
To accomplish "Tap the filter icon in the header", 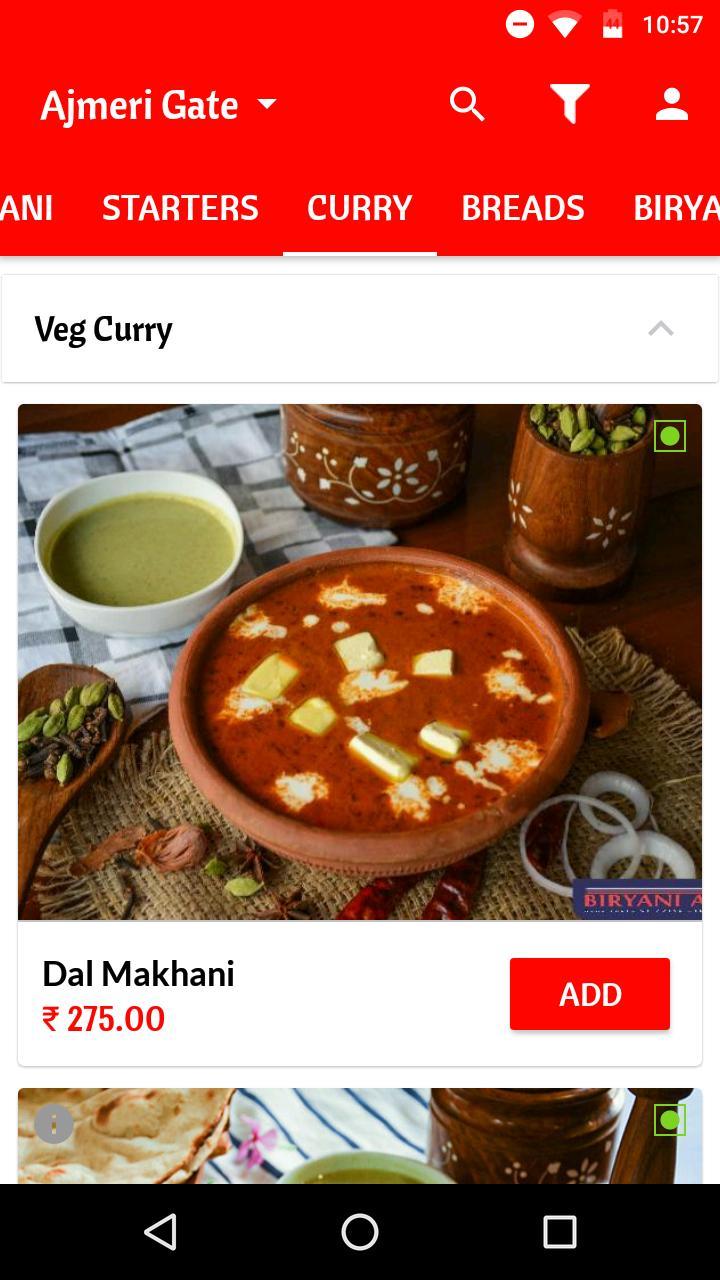I will [x=569, y=104].
